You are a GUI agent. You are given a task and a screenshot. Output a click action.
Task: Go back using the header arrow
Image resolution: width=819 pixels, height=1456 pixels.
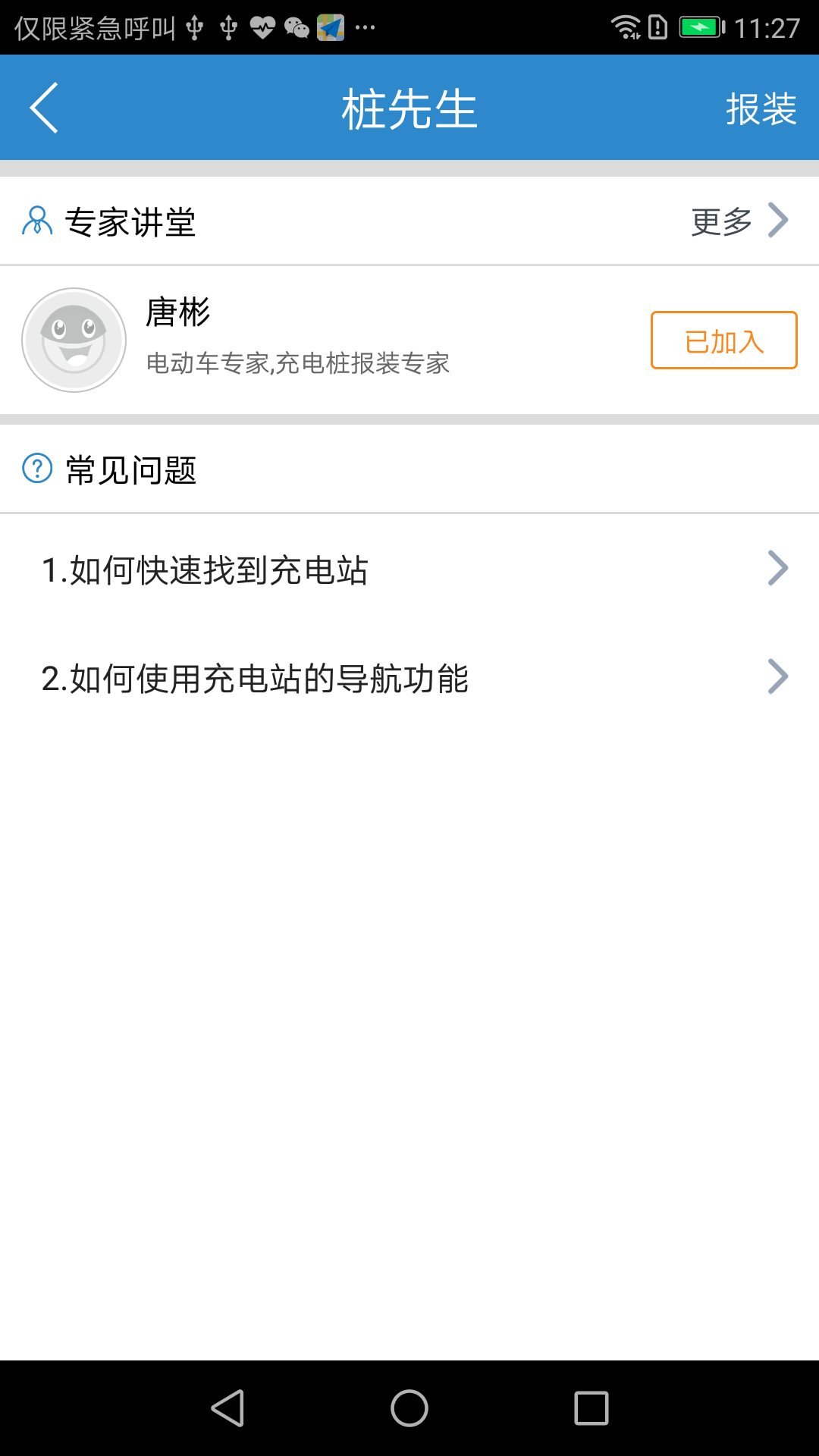(44, 108)
